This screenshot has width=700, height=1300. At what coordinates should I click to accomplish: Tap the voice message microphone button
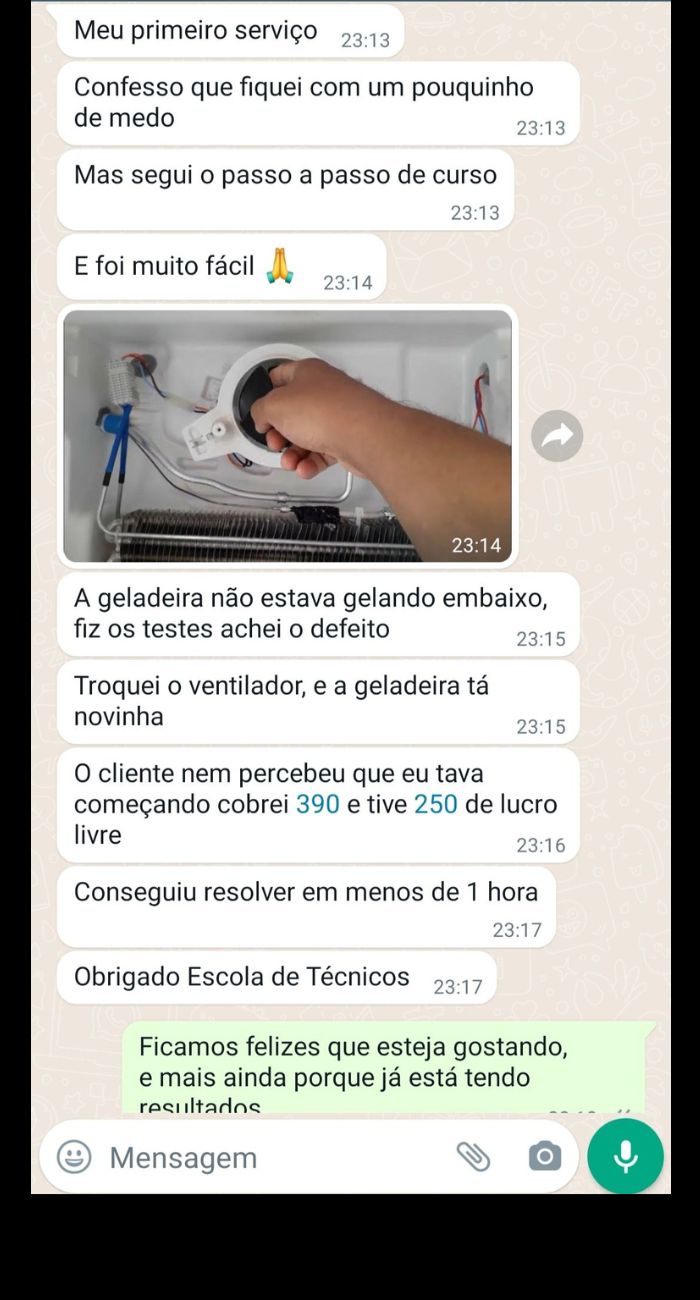[x=625, y=1156]
